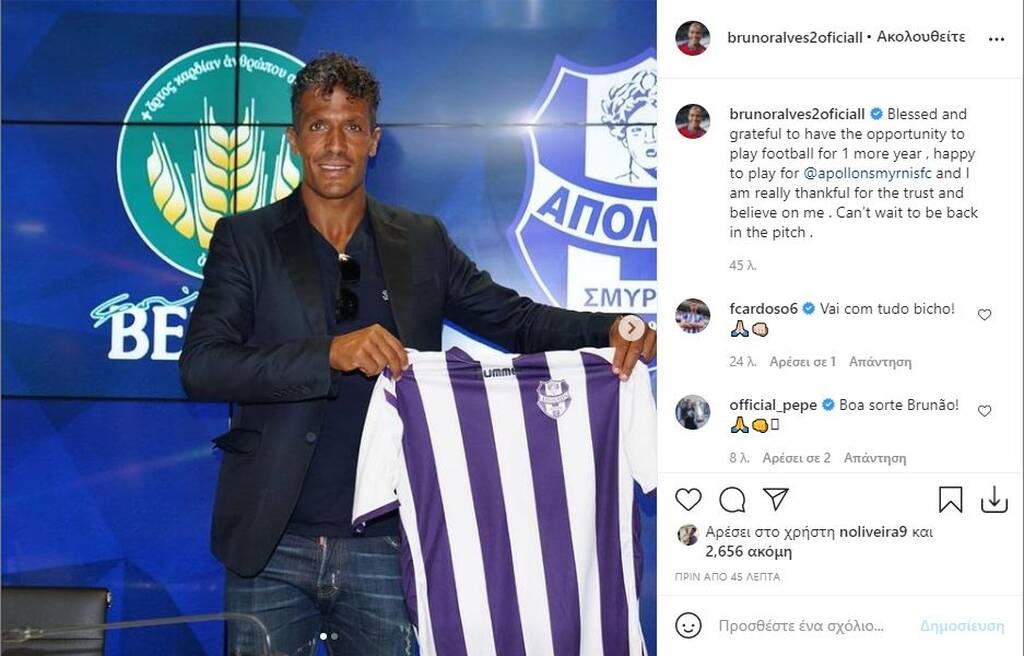Focus the add comment field
The width and height of the screenshot is (1024, 656).
[800, 626]
